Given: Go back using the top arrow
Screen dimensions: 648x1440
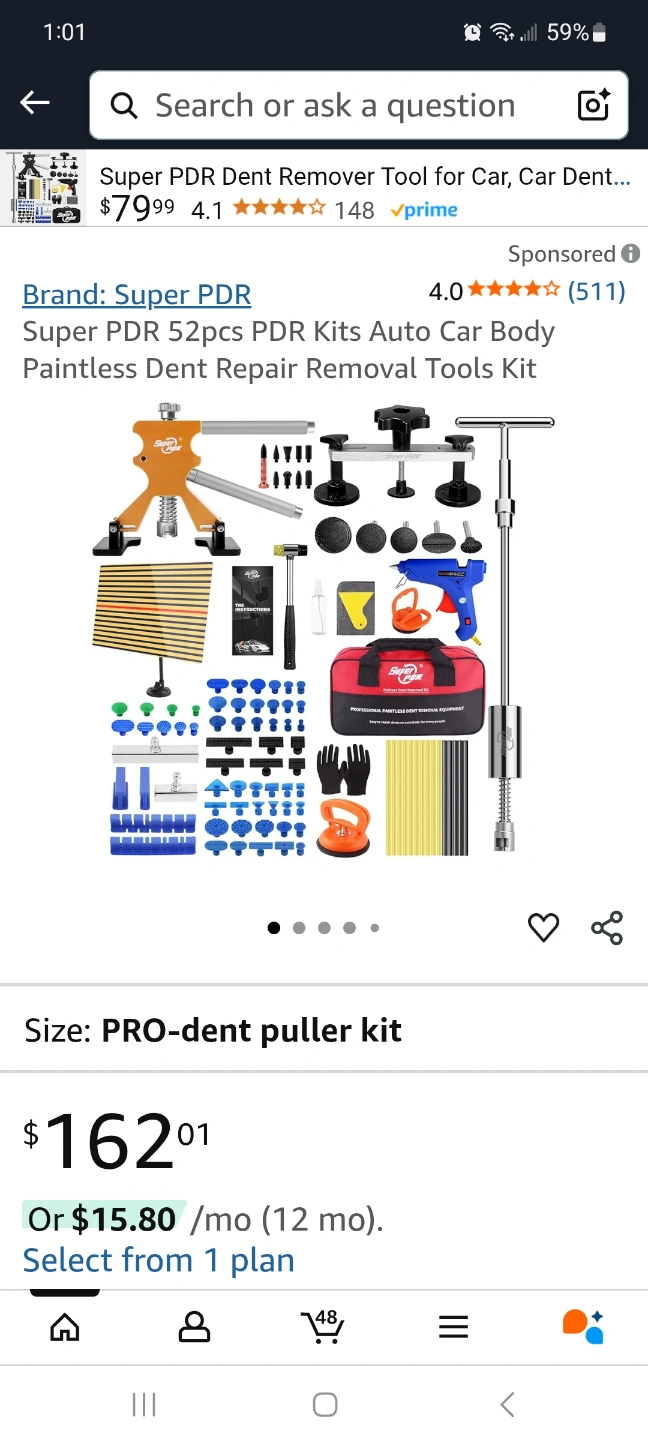Looking at the screenshot, I should 35,104.
